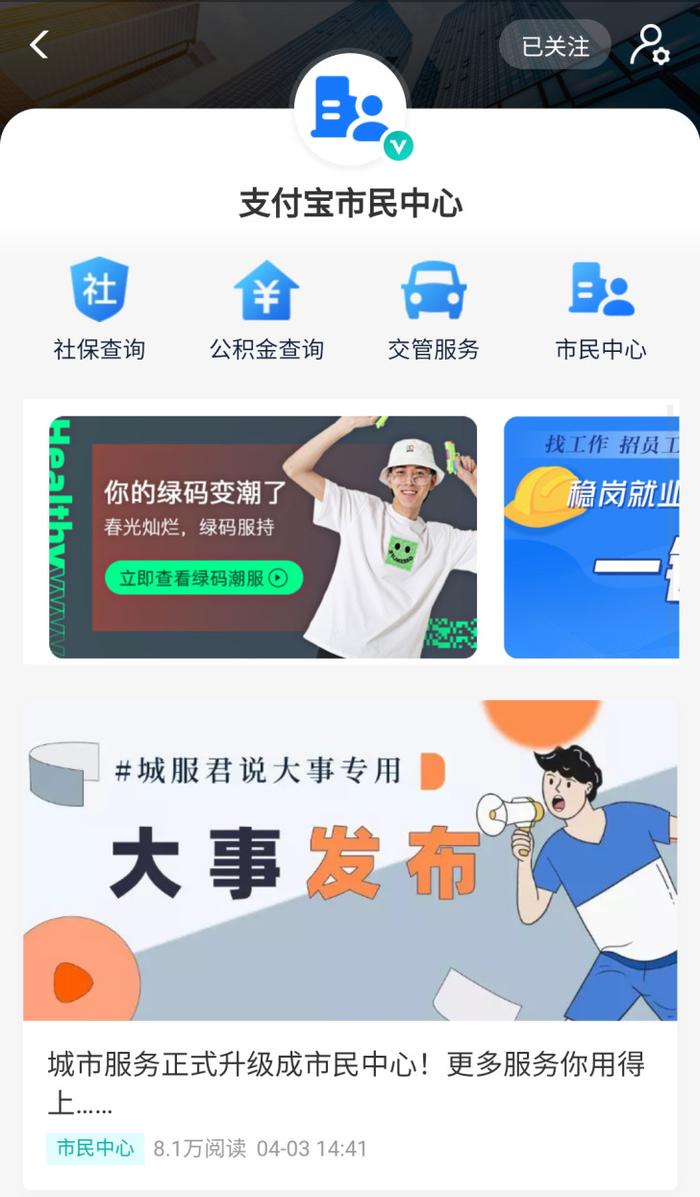Open 公积金查询 service

(x=266, y=309)
